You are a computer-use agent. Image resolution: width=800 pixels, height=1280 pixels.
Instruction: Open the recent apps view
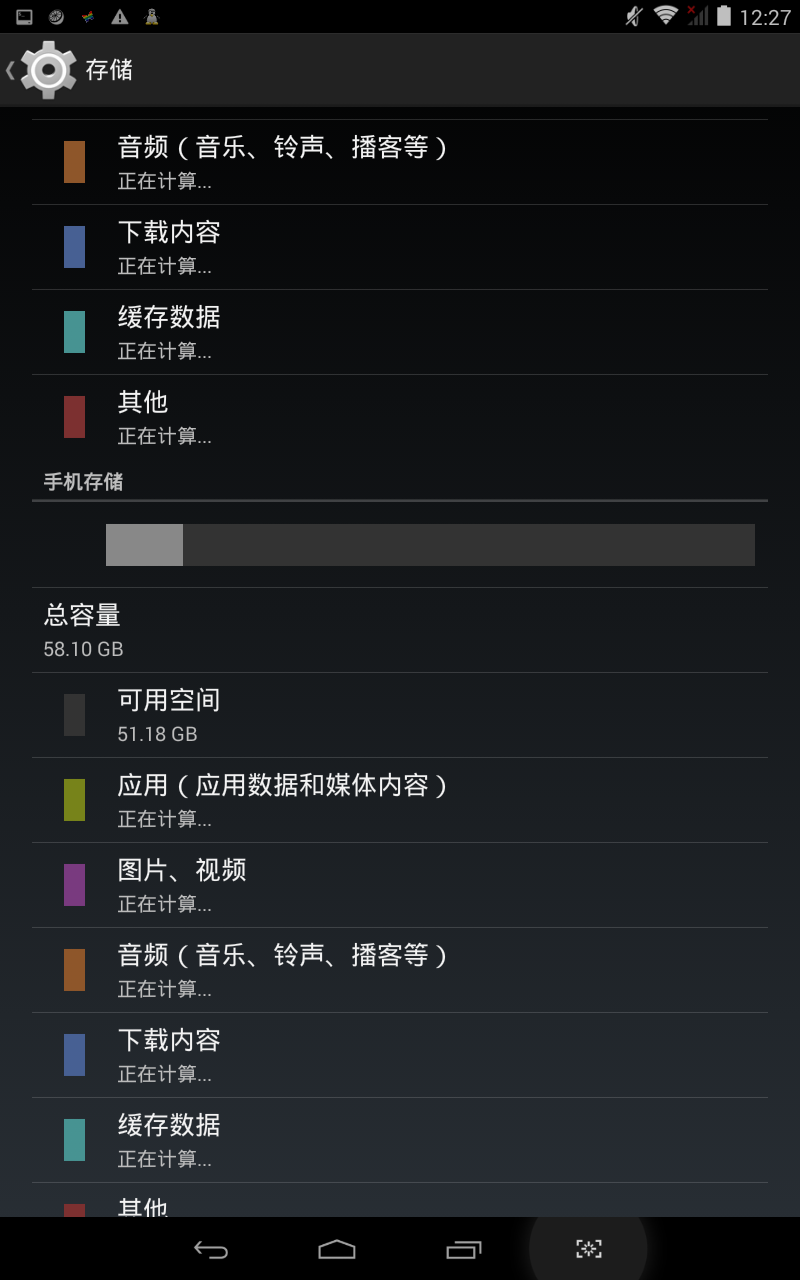(x=463, y=1249)
